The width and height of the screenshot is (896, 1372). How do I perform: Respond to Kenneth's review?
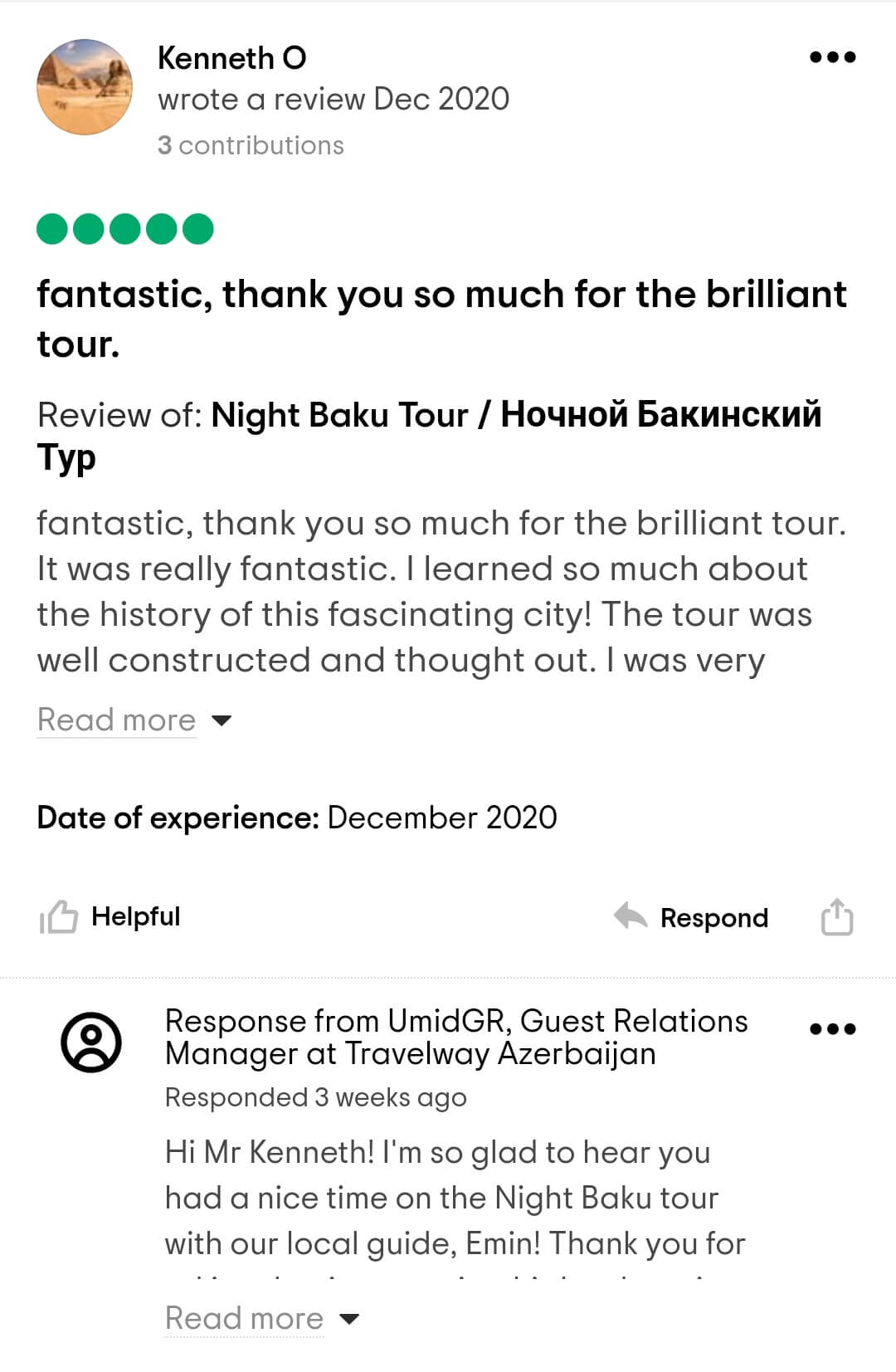click(x=691, y=917)
